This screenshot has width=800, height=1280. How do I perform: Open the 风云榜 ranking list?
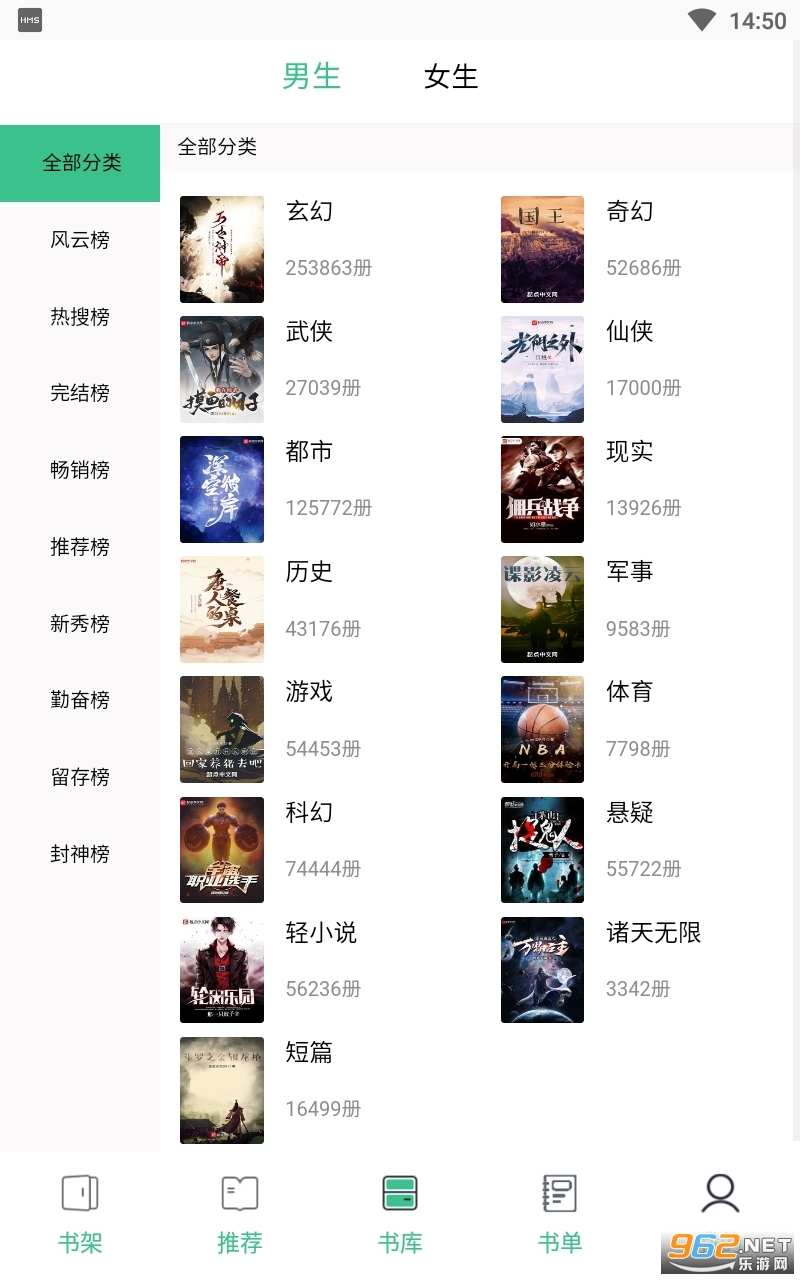(80, 240)
